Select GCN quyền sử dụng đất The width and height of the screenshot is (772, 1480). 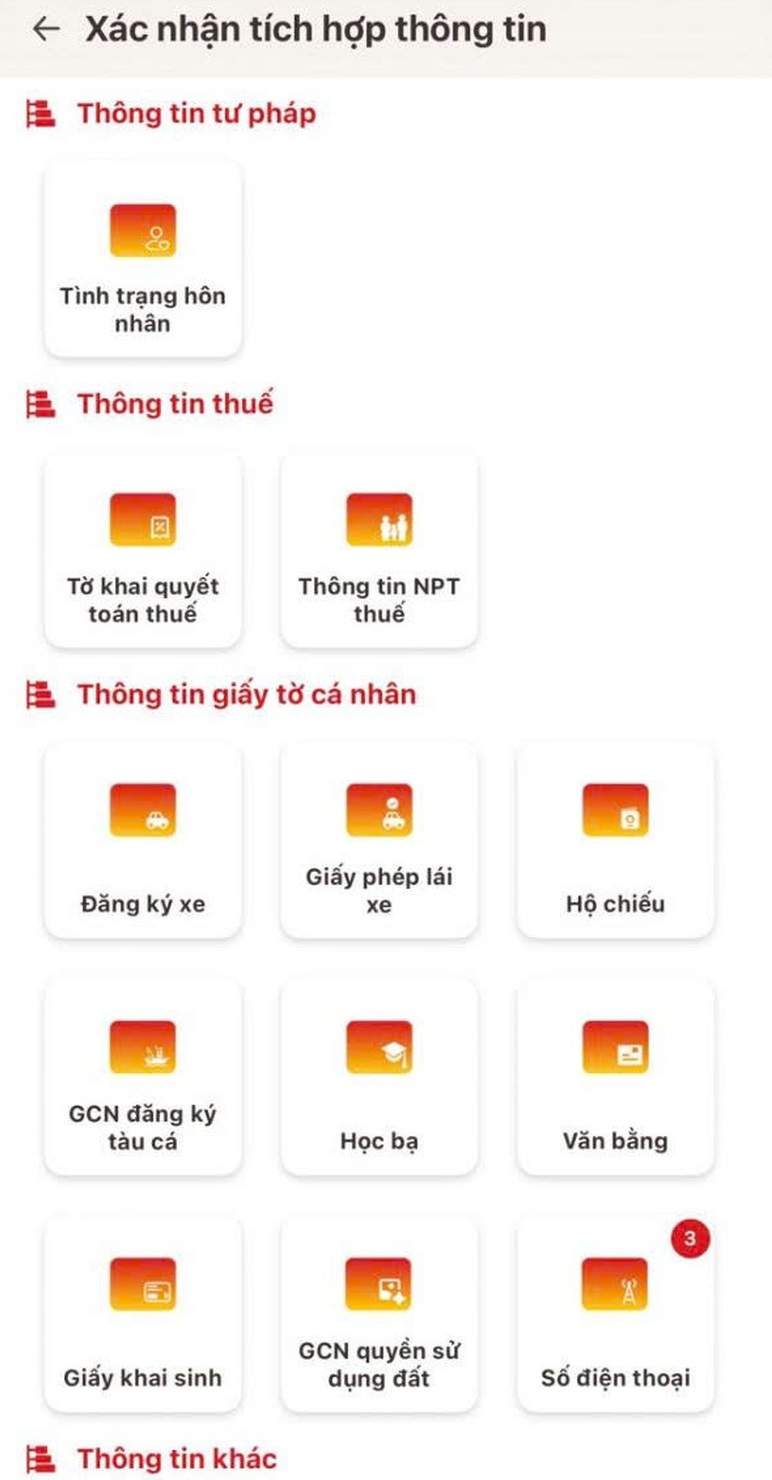pos(379,1312)
